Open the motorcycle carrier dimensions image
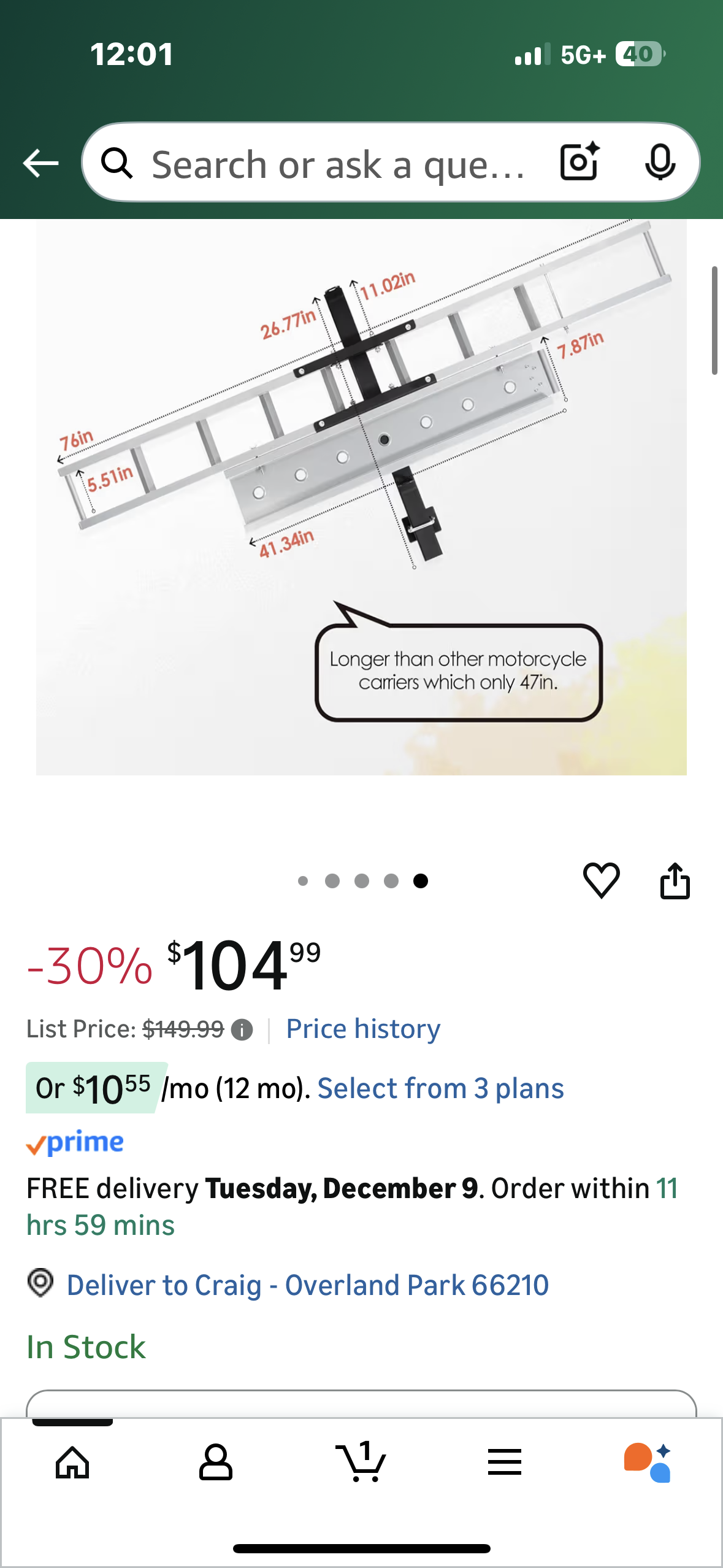This screenshot has width=723, height=1568. 361,497
